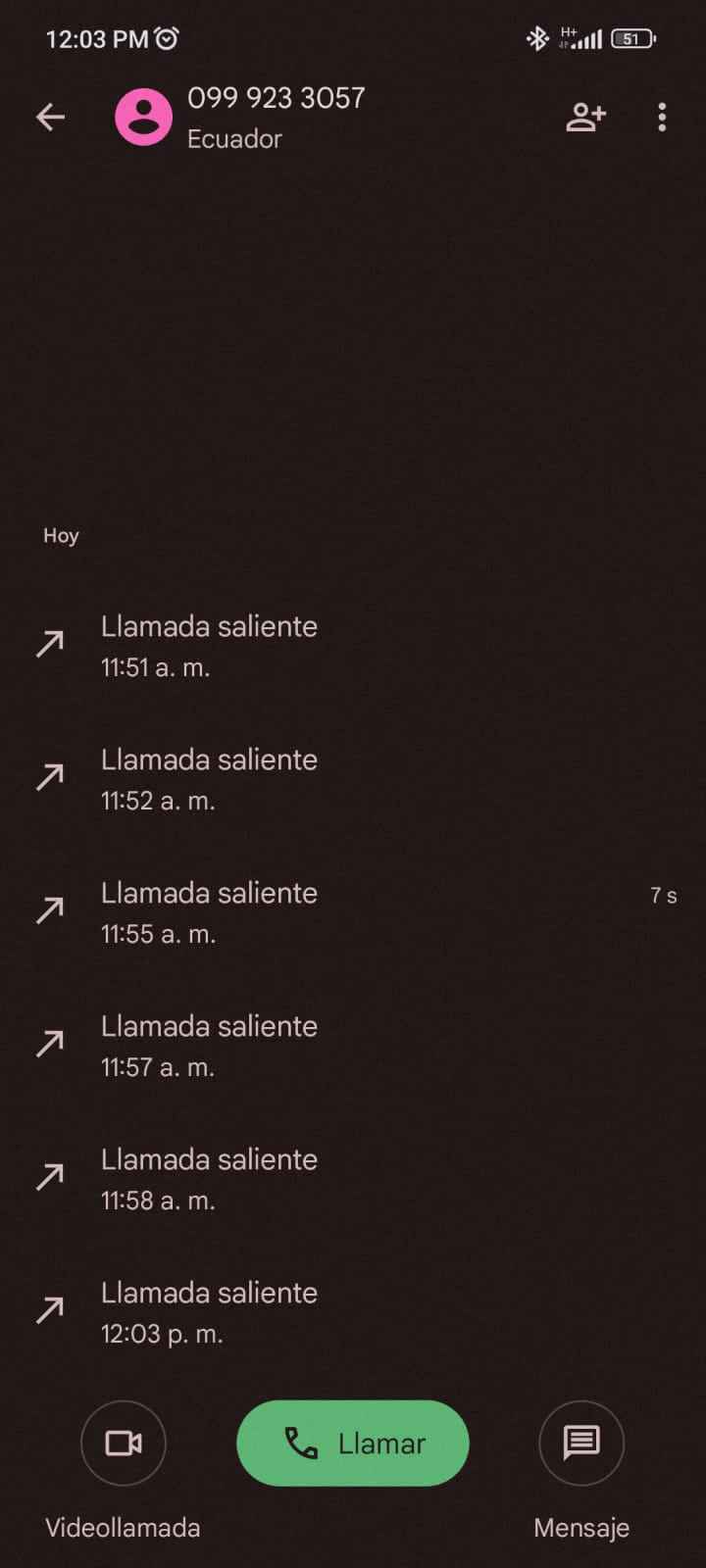
Task: Send a Mensaje to this number
Action: point(581,1443)
